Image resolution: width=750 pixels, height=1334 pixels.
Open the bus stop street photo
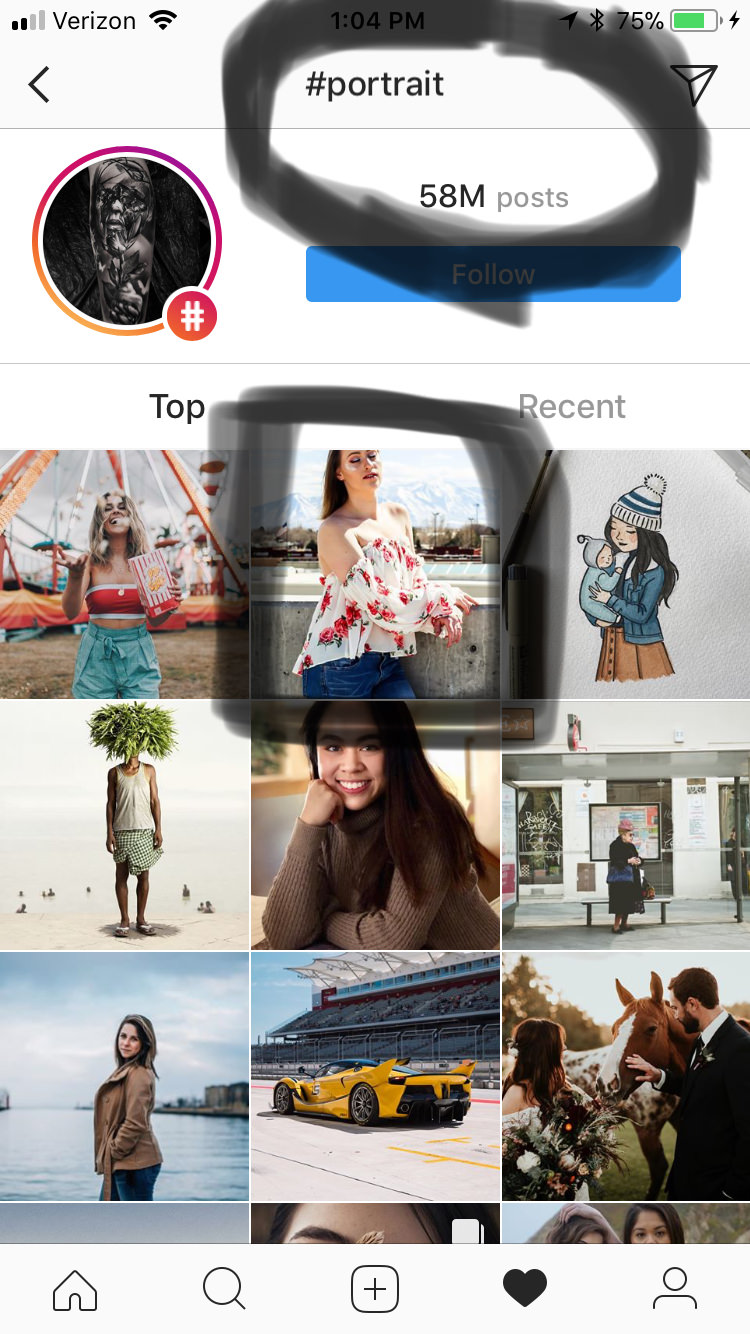(626, 825)
